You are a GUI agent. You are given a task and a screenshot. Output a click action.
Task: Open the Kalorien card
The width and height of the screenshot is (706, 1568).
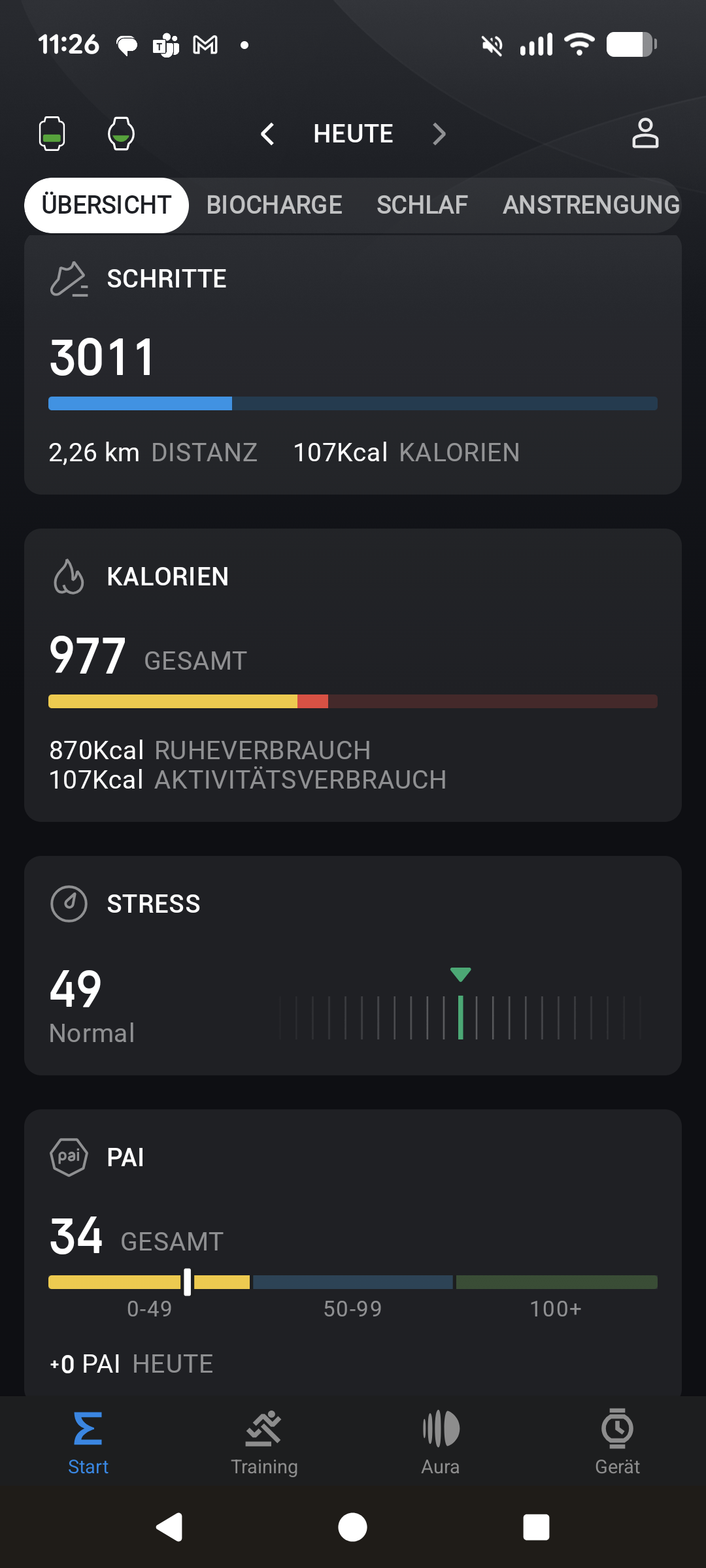pos(353,674)
